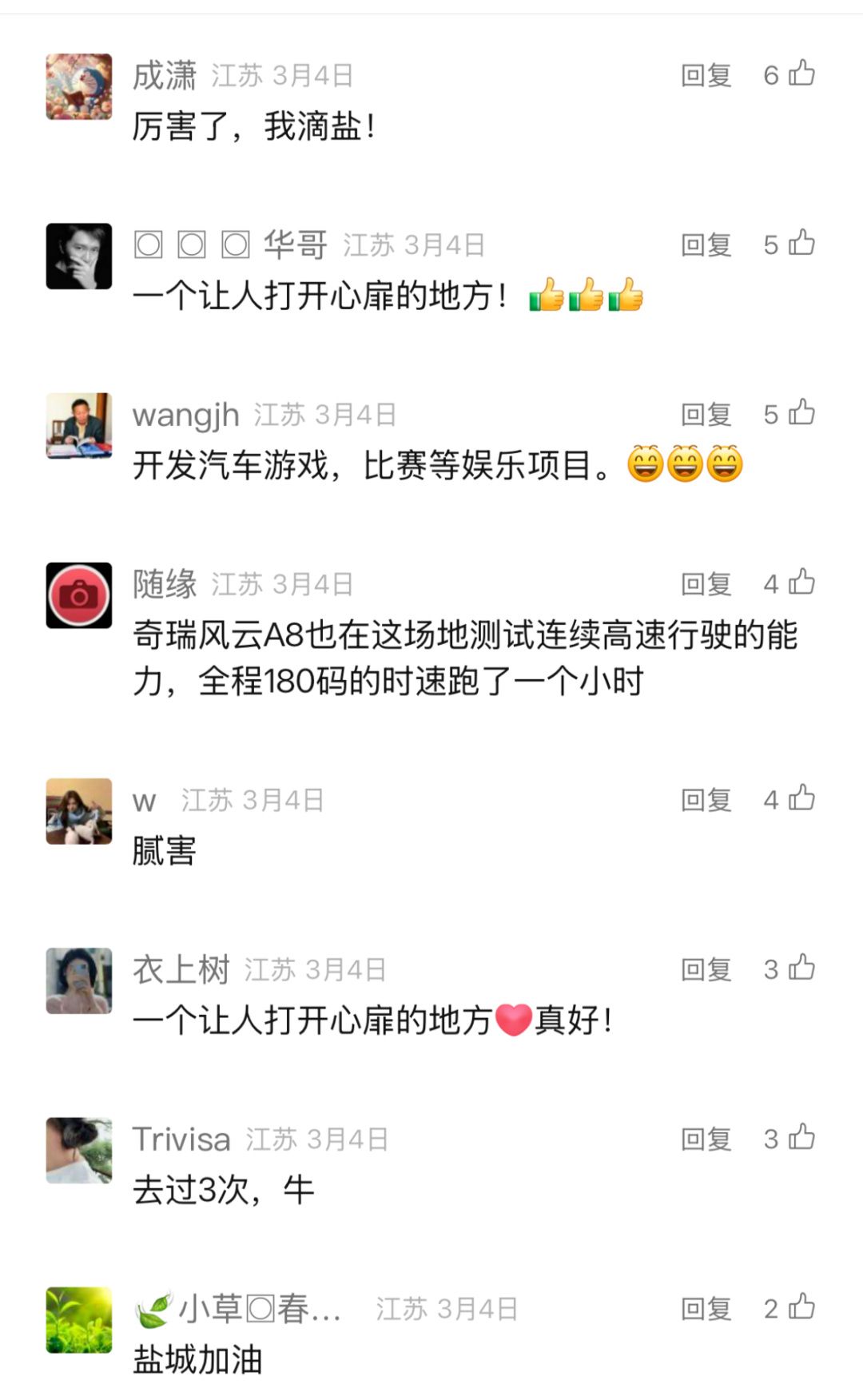This screenshot has height=1400, width=863.
Task: Like the 盐城加油 comment
Action: pos(801,1307)
